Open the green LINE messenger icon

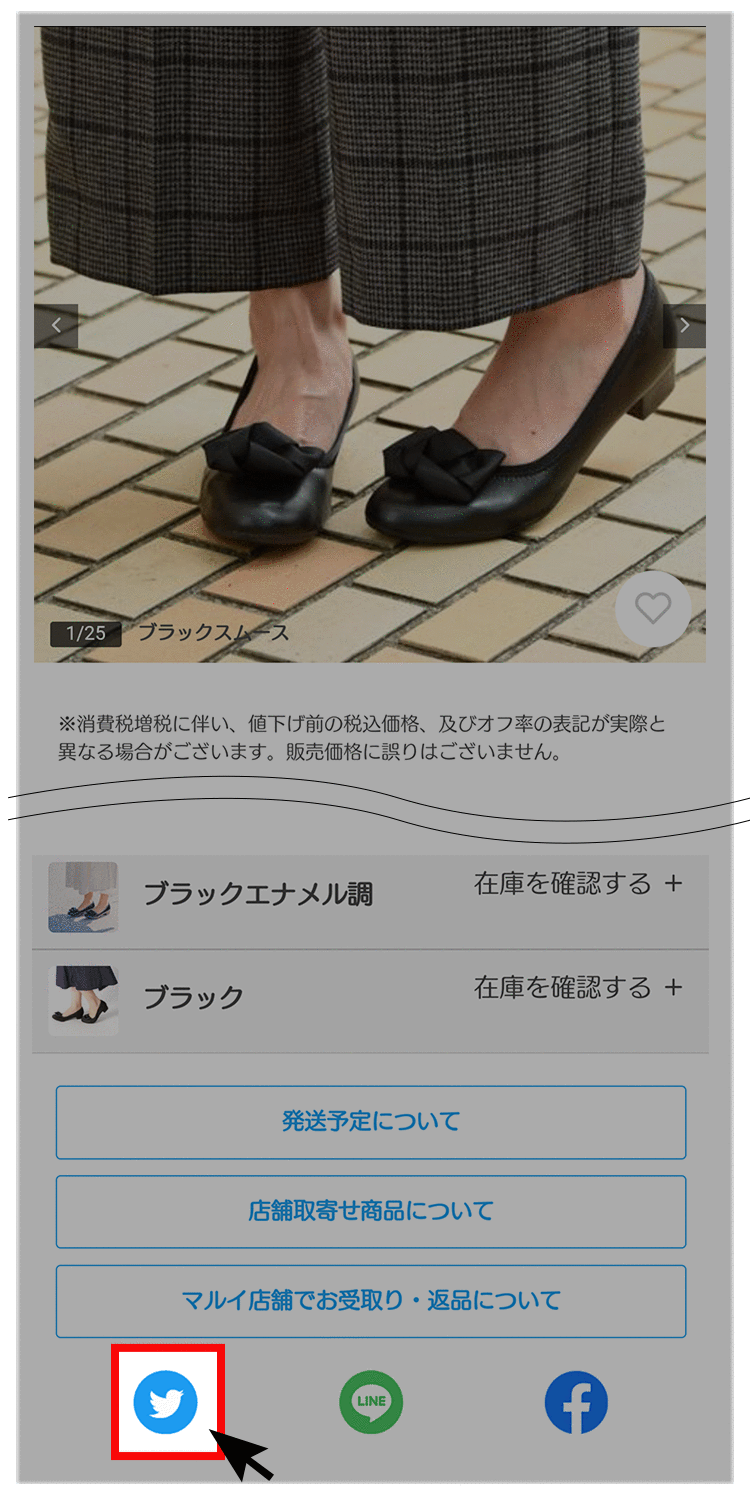pyautogui.click(x=370, y=1402)
